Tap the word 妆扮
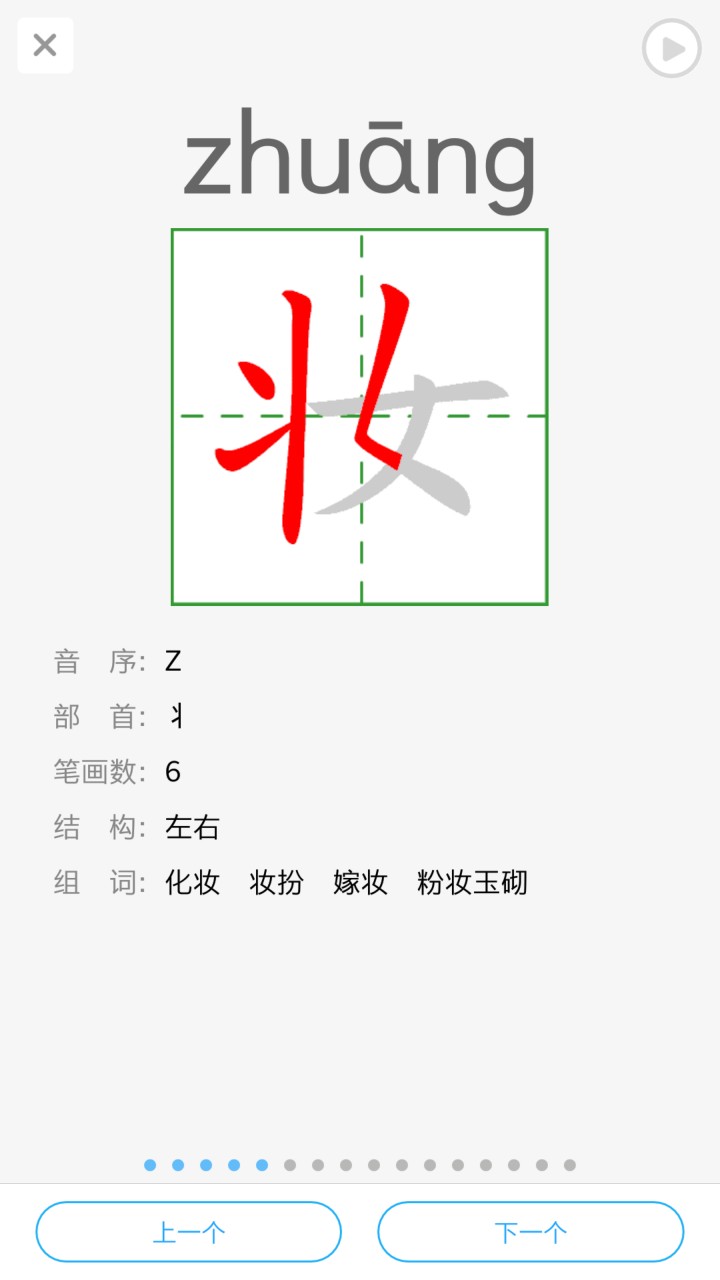 pyautogui.click(x=275, y=883)
